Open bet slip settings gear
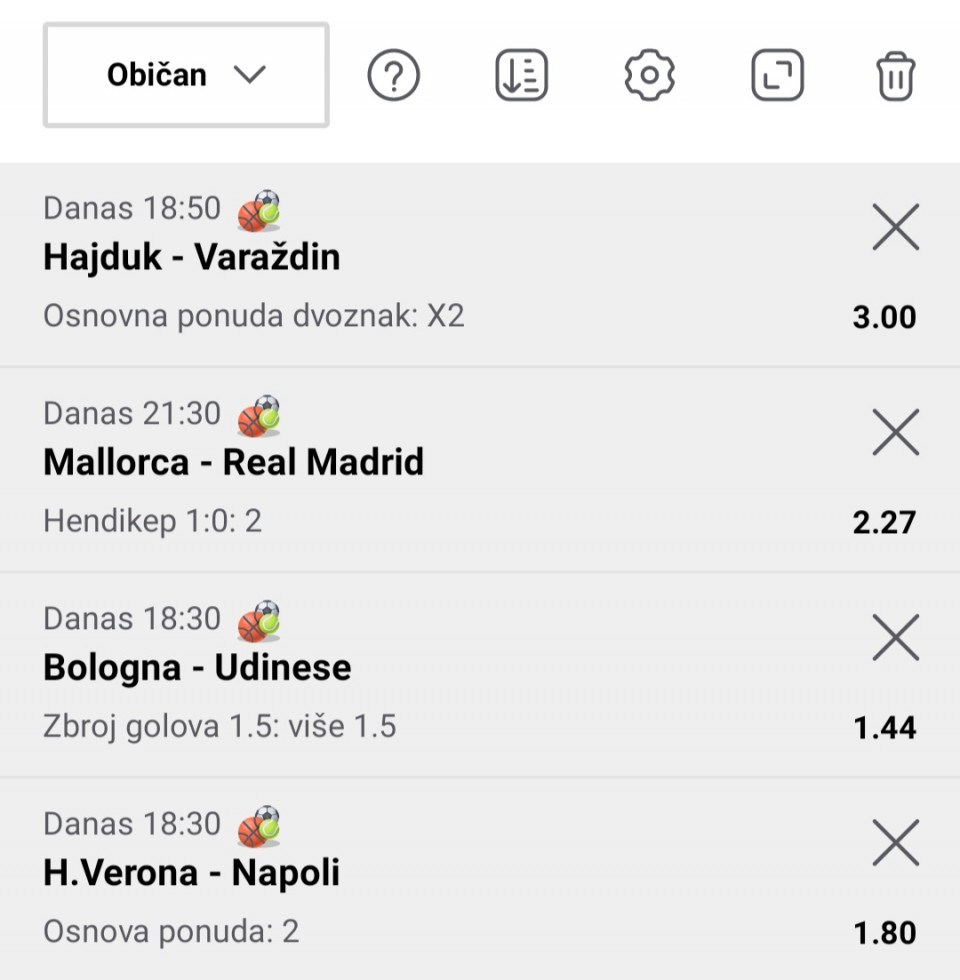This screenshot has height=980, width=960. click(649, 76)
